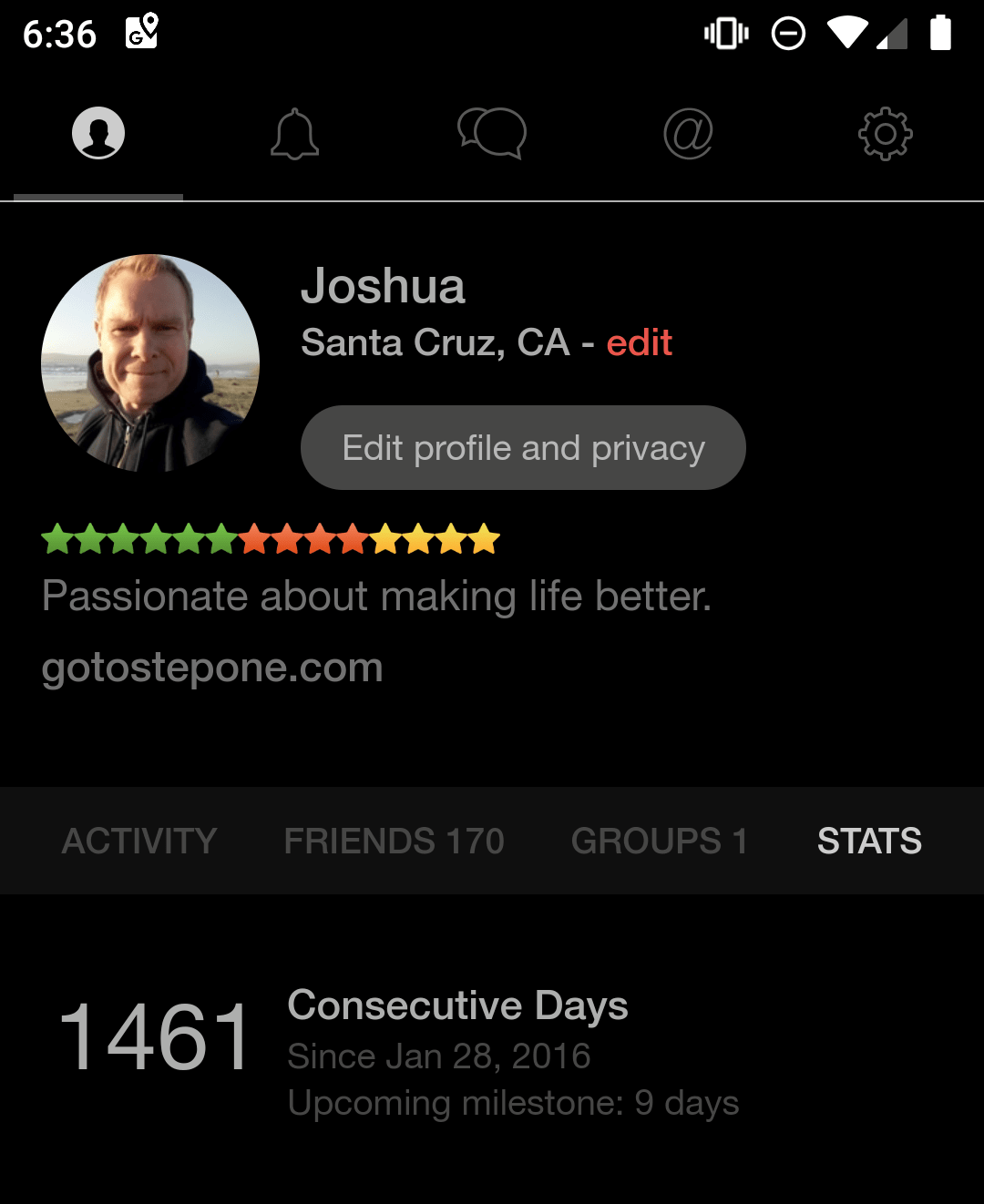Screen dimensions: 984x1204
Task: Select the STATS tab
Action: tap(869, 841)
